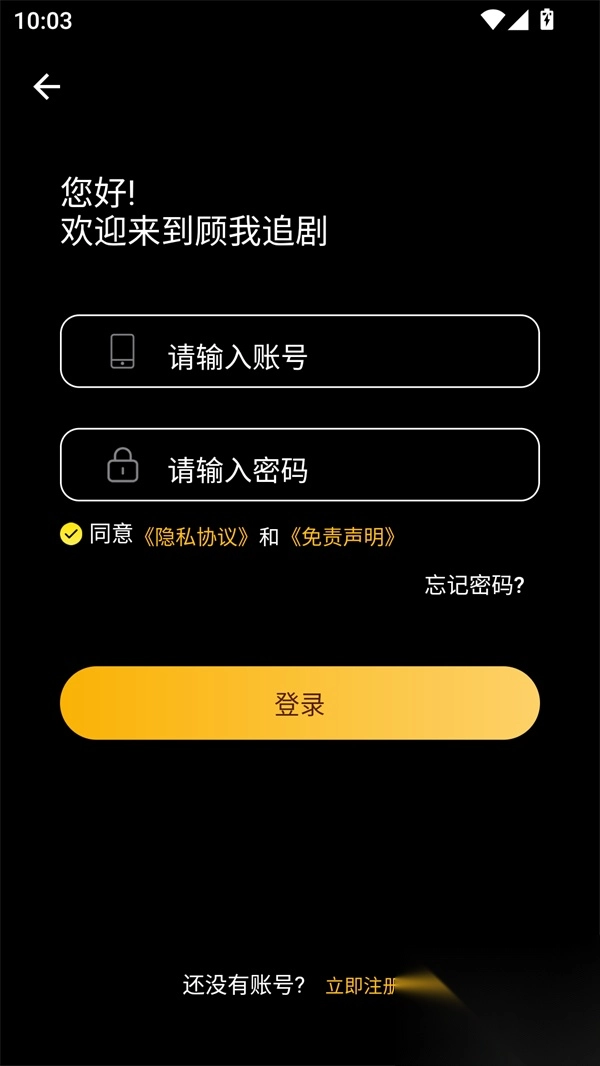Viewport: 600px width, 1066px height.
Task: Open 立即注册 to create an account
Action: coord(361,986)
